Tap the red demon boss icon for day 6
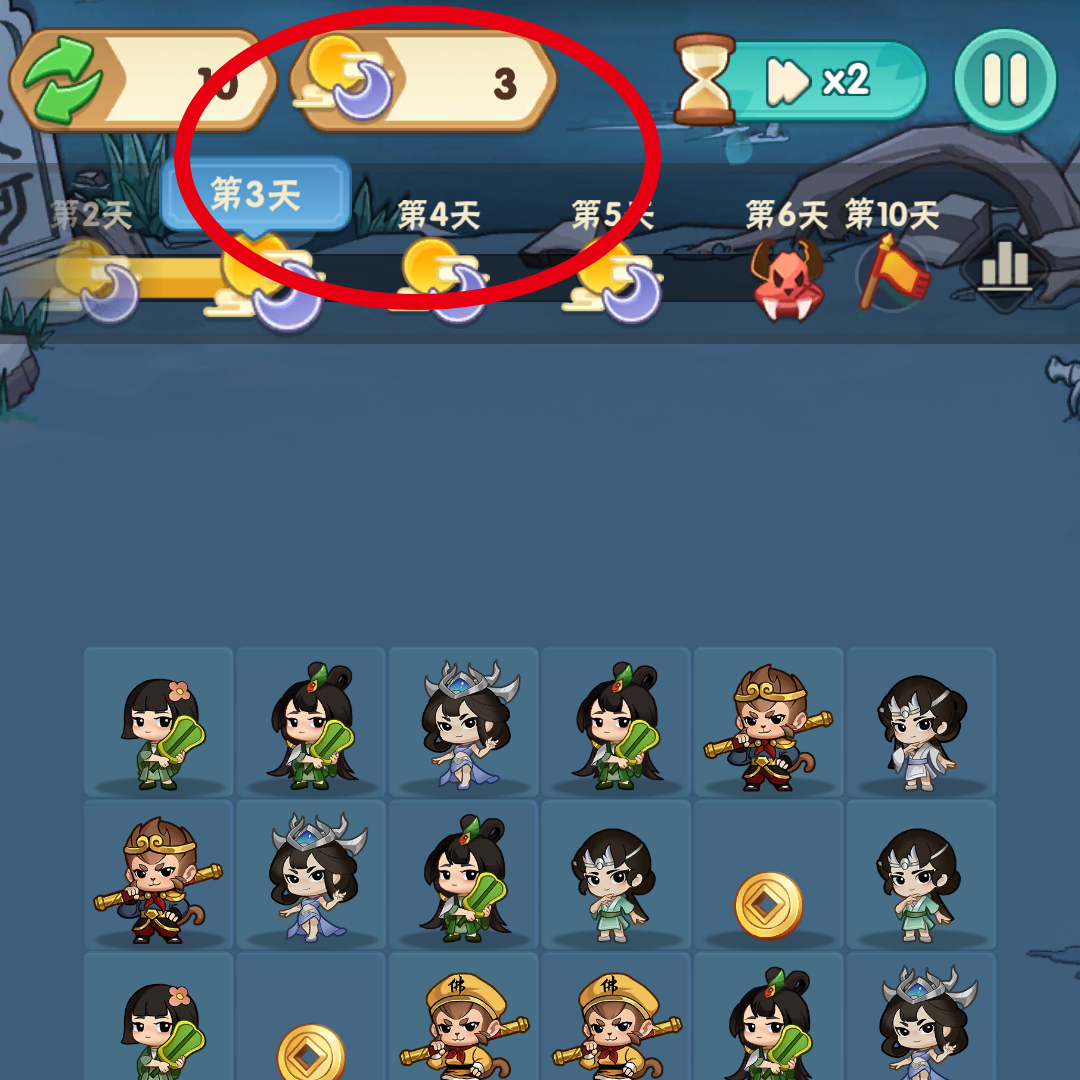 [x=787, y=278]
